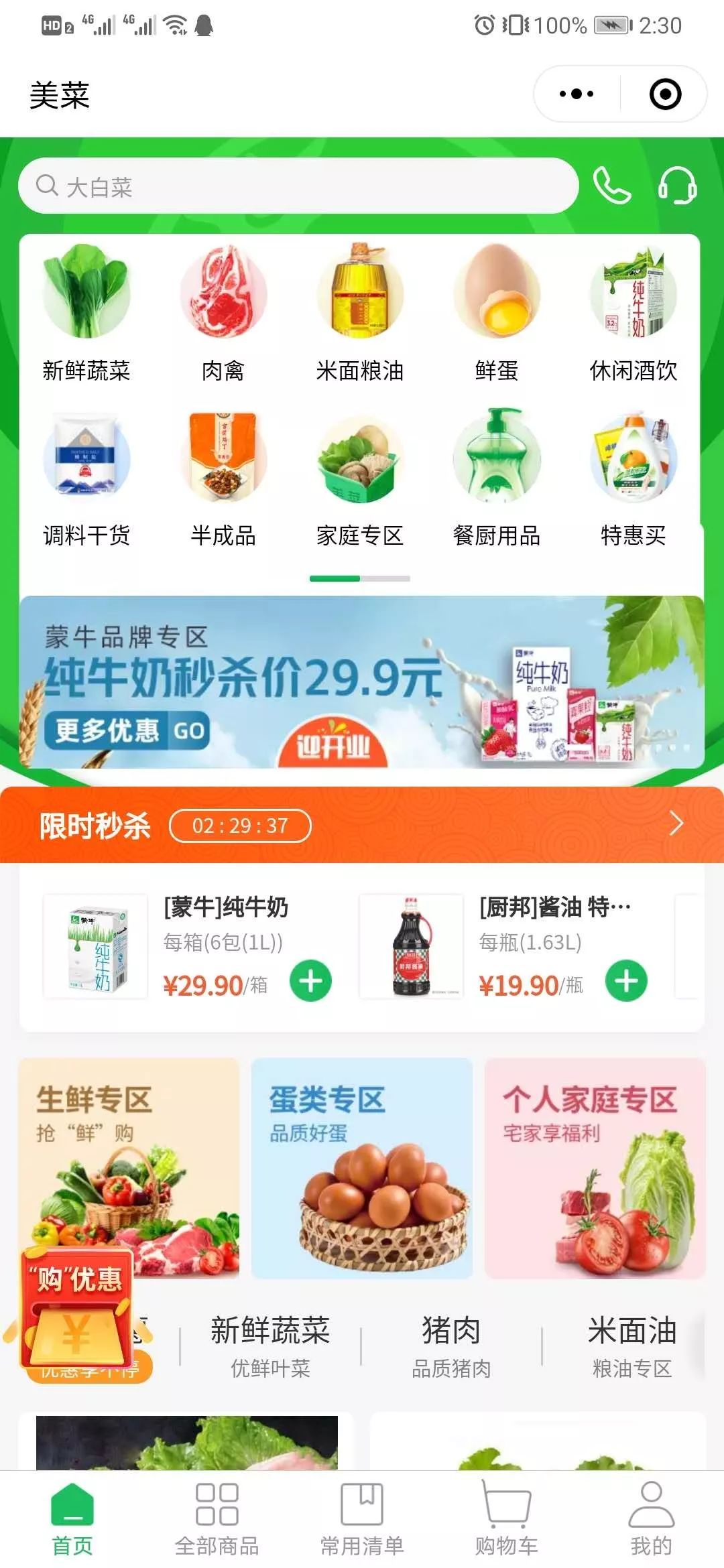Tap the phone call icon
This screenshot has height=1568, width=724.
click(x=611, y=186)
